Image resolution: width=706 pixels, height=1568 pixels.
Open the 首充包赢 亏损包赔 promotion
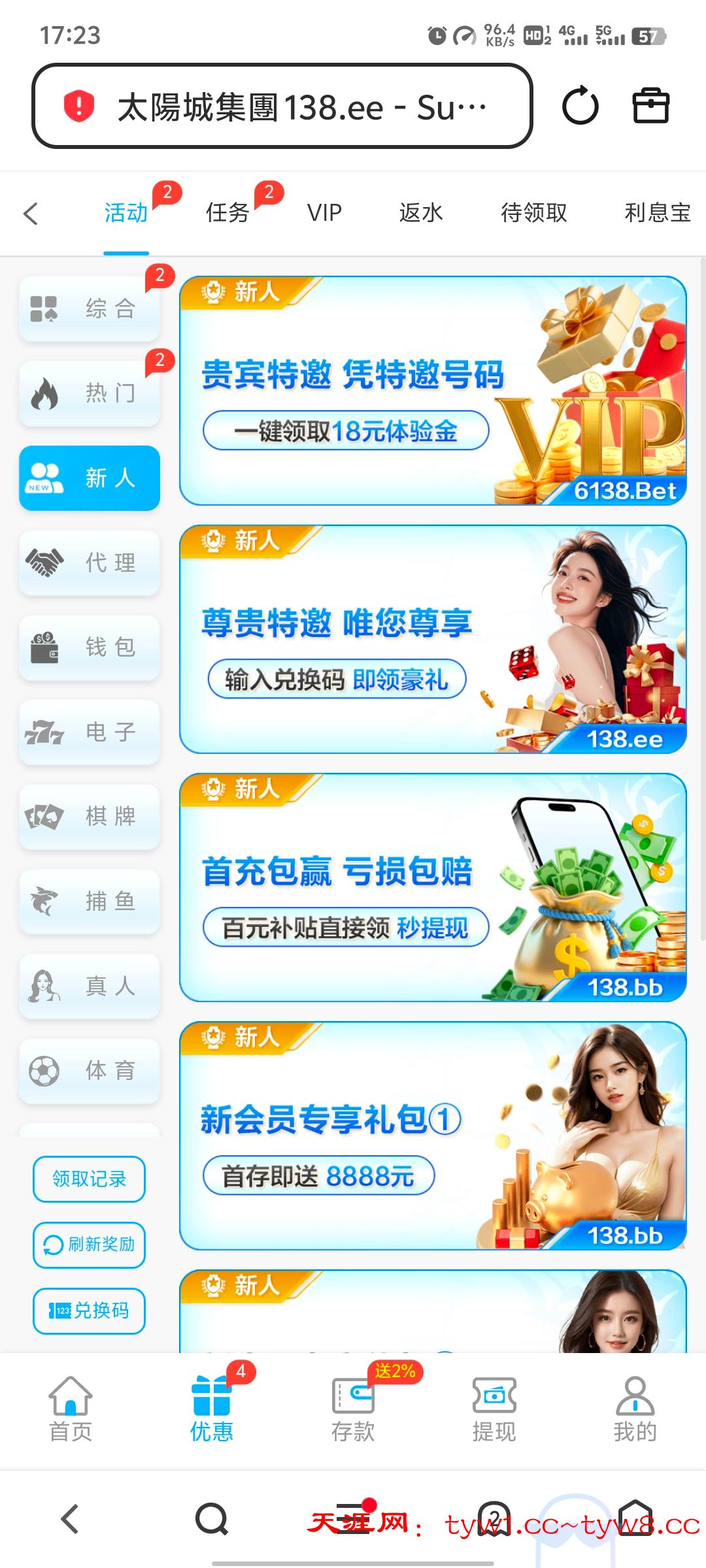(433, 887)
